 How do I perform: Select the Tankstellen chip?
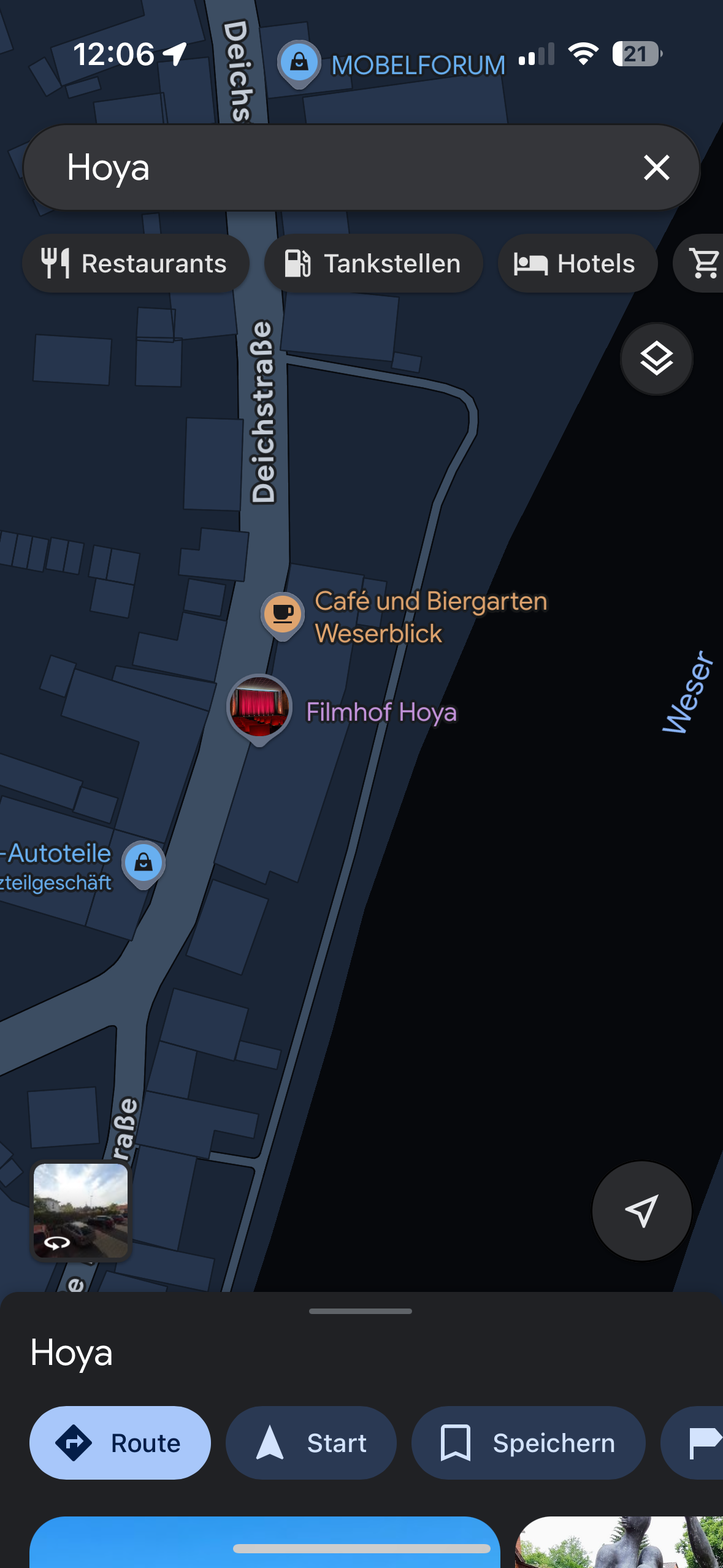click(x=373, y=264)
